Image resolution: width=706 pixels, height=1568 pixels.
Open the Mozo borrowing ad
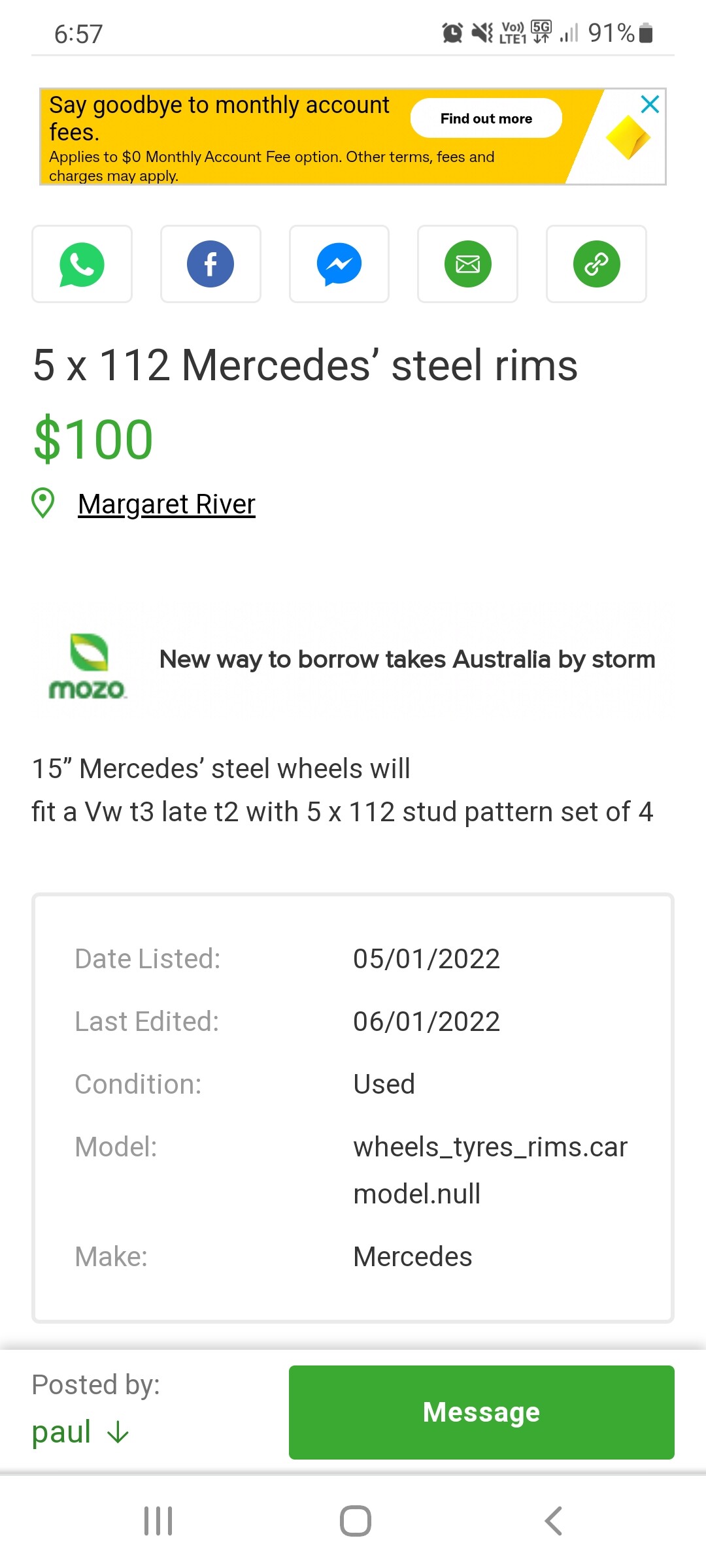click(353, 660)
